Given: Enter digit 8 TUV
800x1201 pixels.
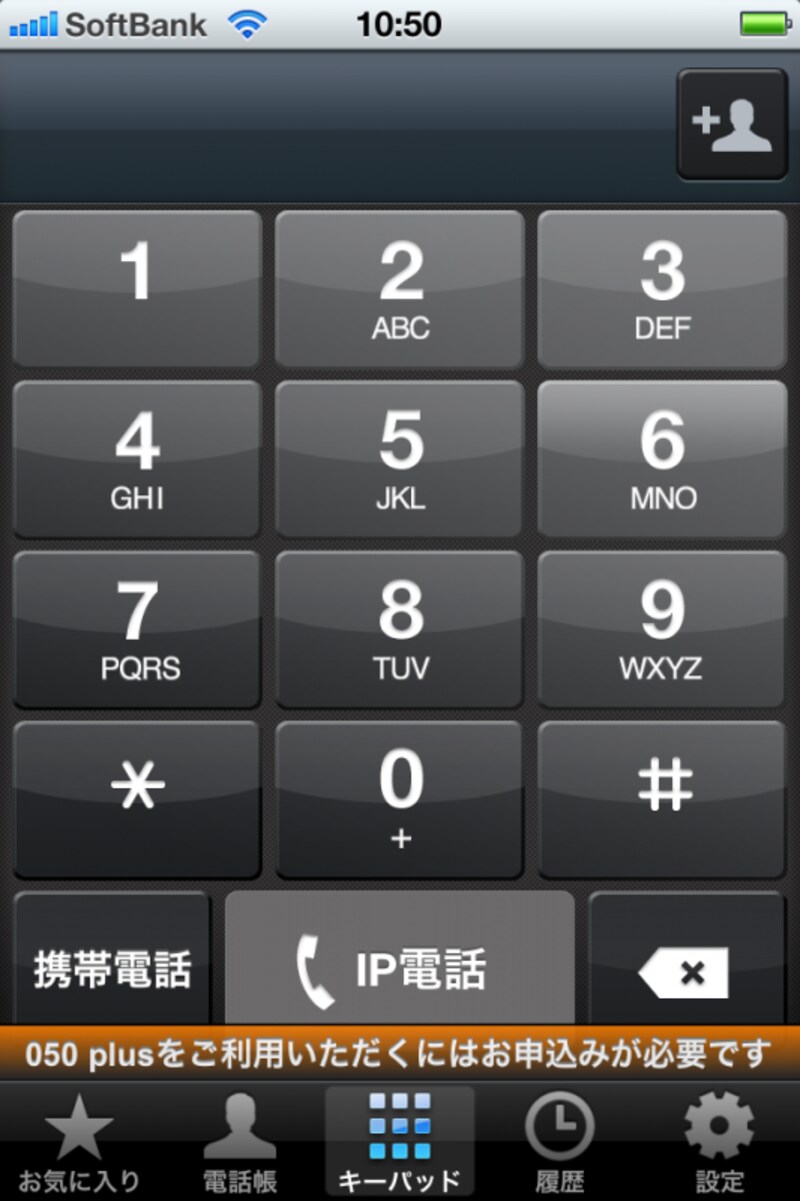Looking at the screenshot, I should (400, 629).
